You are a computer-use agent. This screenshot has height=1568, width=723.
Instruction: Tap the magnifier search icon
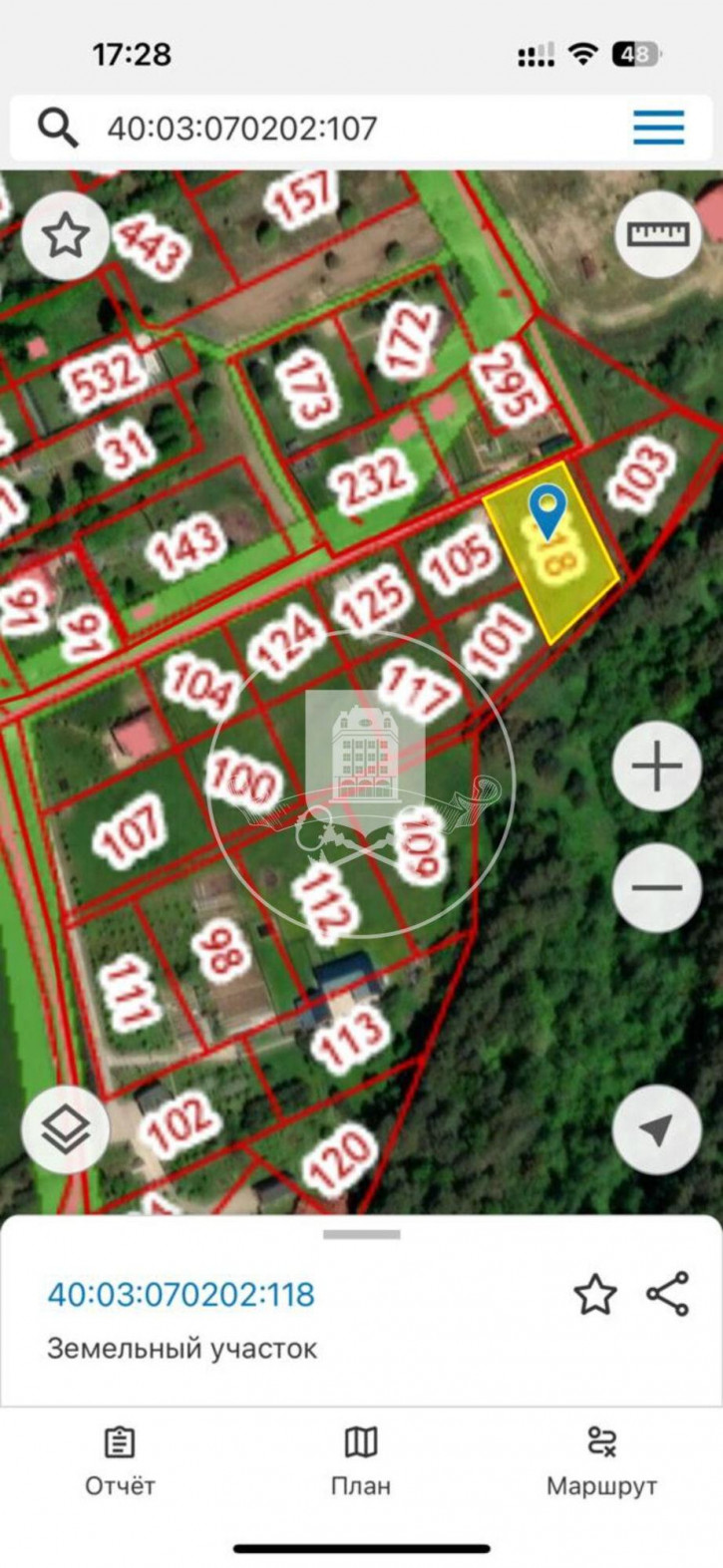(58, 129)
